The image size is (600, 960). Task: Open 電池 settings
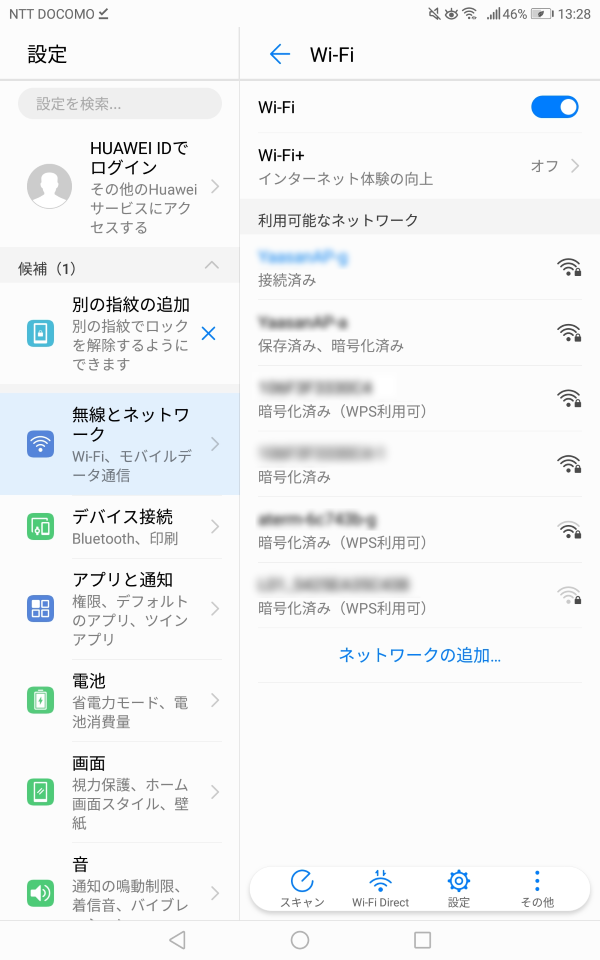(119, 700)
